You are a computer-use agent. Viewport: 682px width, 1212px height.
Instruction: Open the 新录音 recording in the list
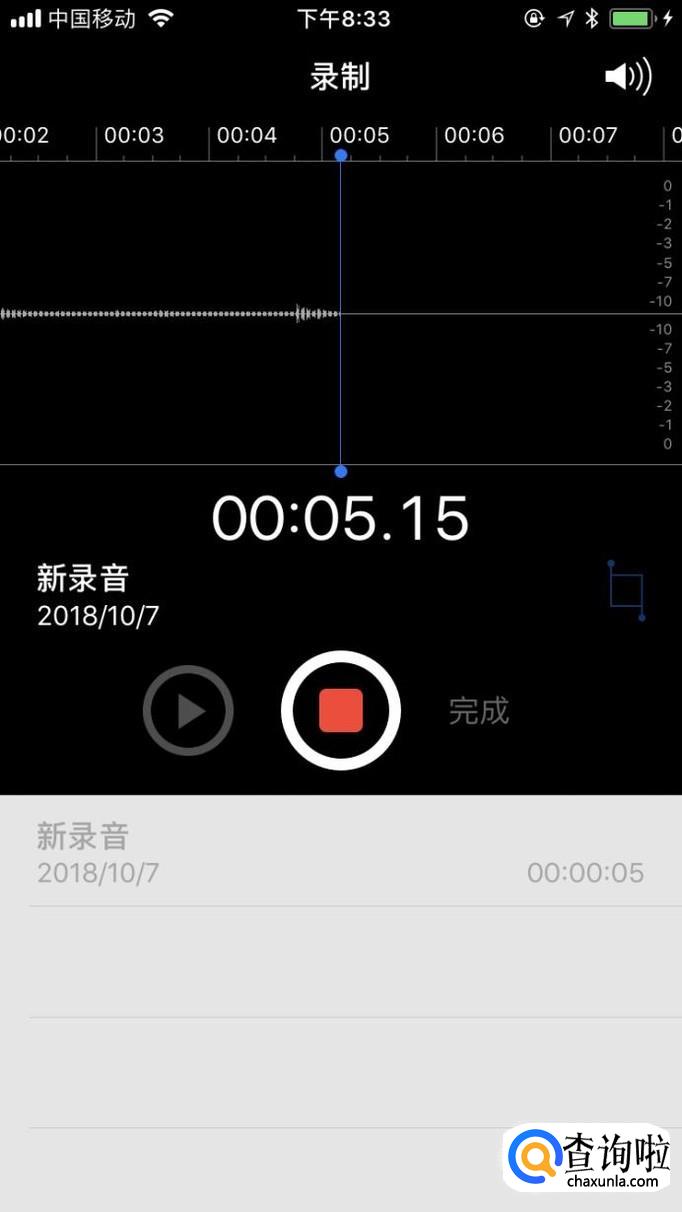point(340,853)
